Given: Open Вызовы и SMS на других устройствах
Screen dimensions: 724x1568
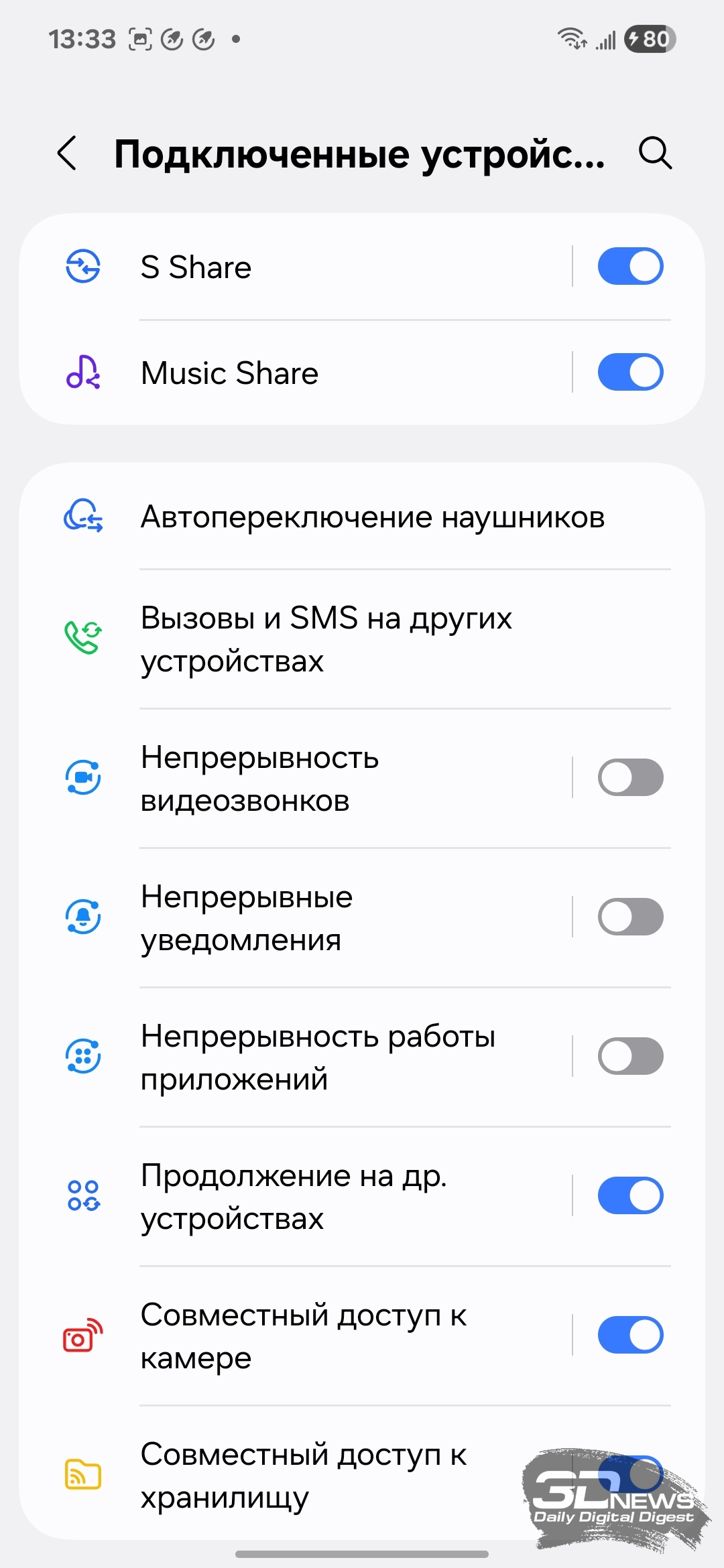Looking at the screenshot, I should coord(362,639).
